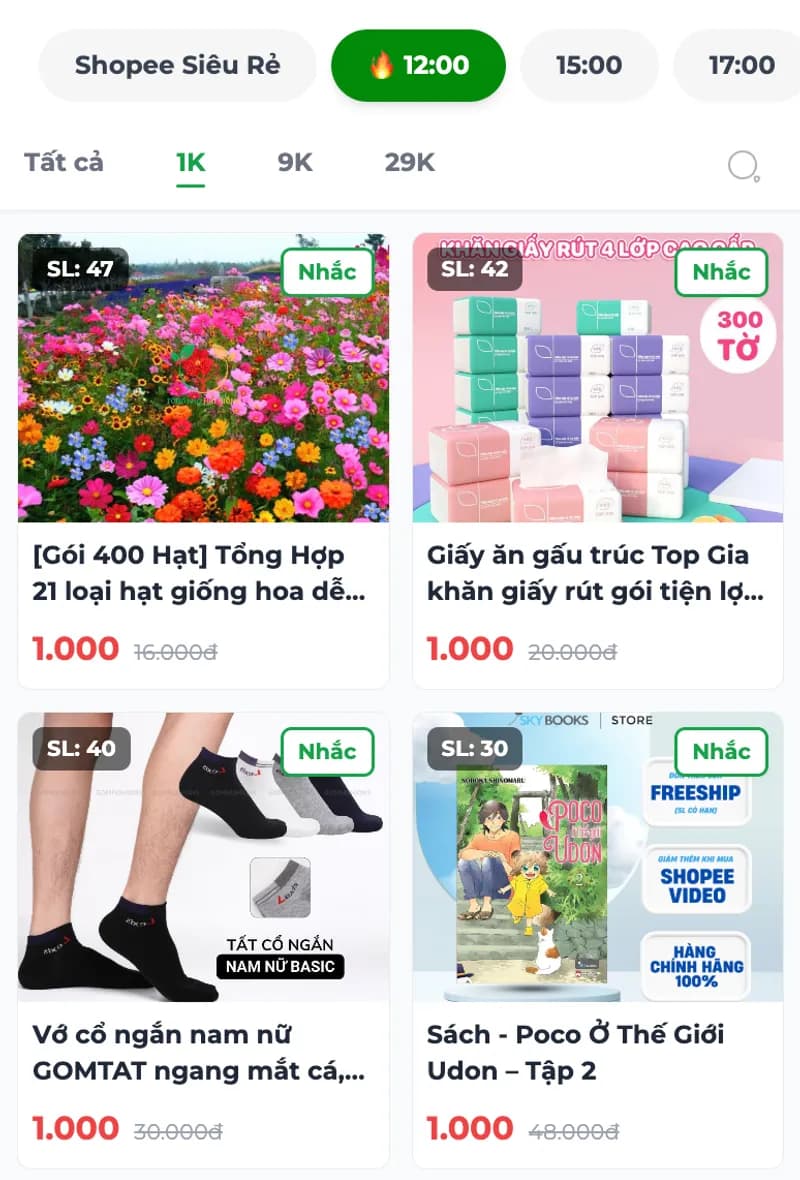Set a Nhắc reminder for the Poco Udon book
800x1180 pixels.
pyautogui.click(x=721, y=753)
